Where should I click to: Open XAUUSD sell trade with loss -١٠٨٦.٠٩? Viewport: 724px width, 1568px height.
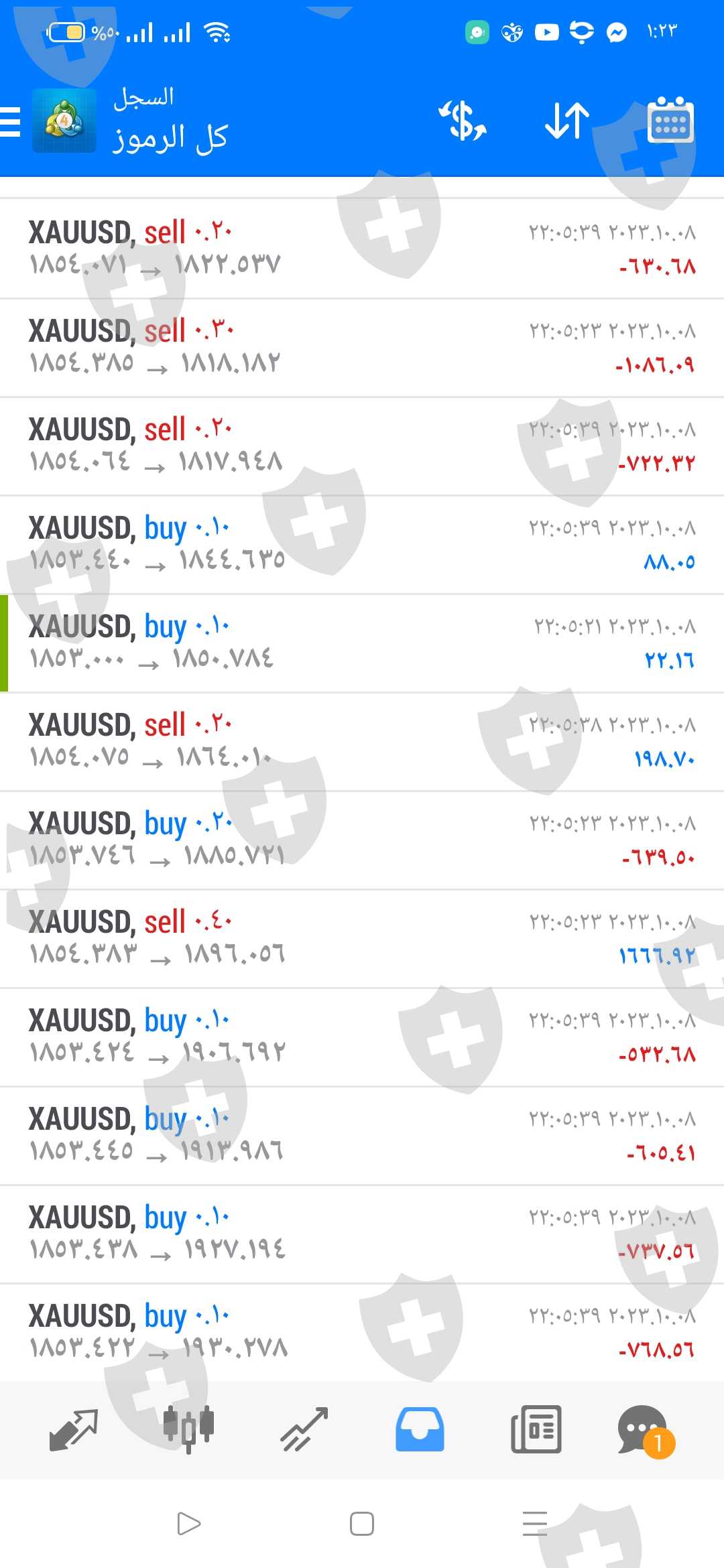click(x=362, y=347)
